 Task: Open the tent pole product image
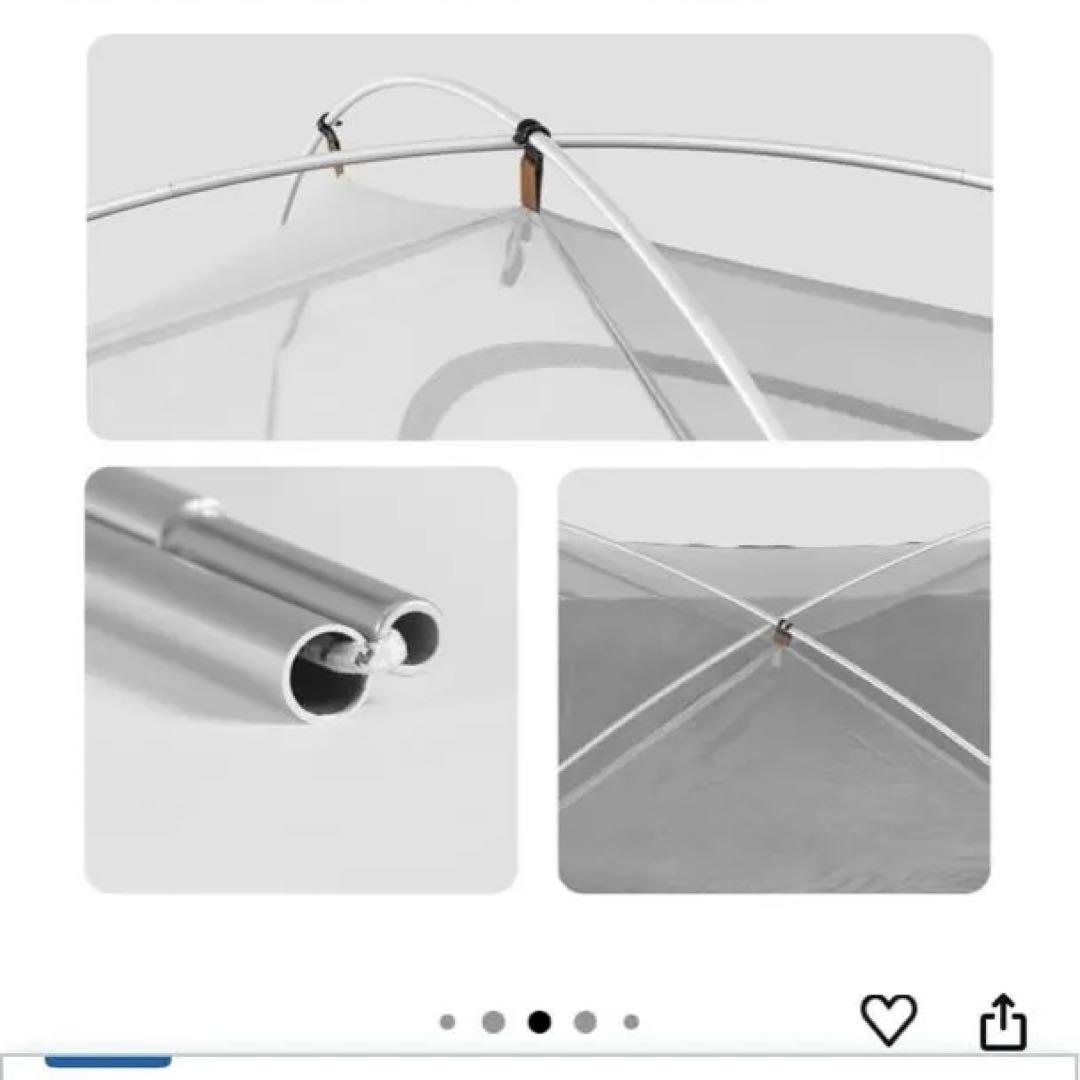(301, 680)
